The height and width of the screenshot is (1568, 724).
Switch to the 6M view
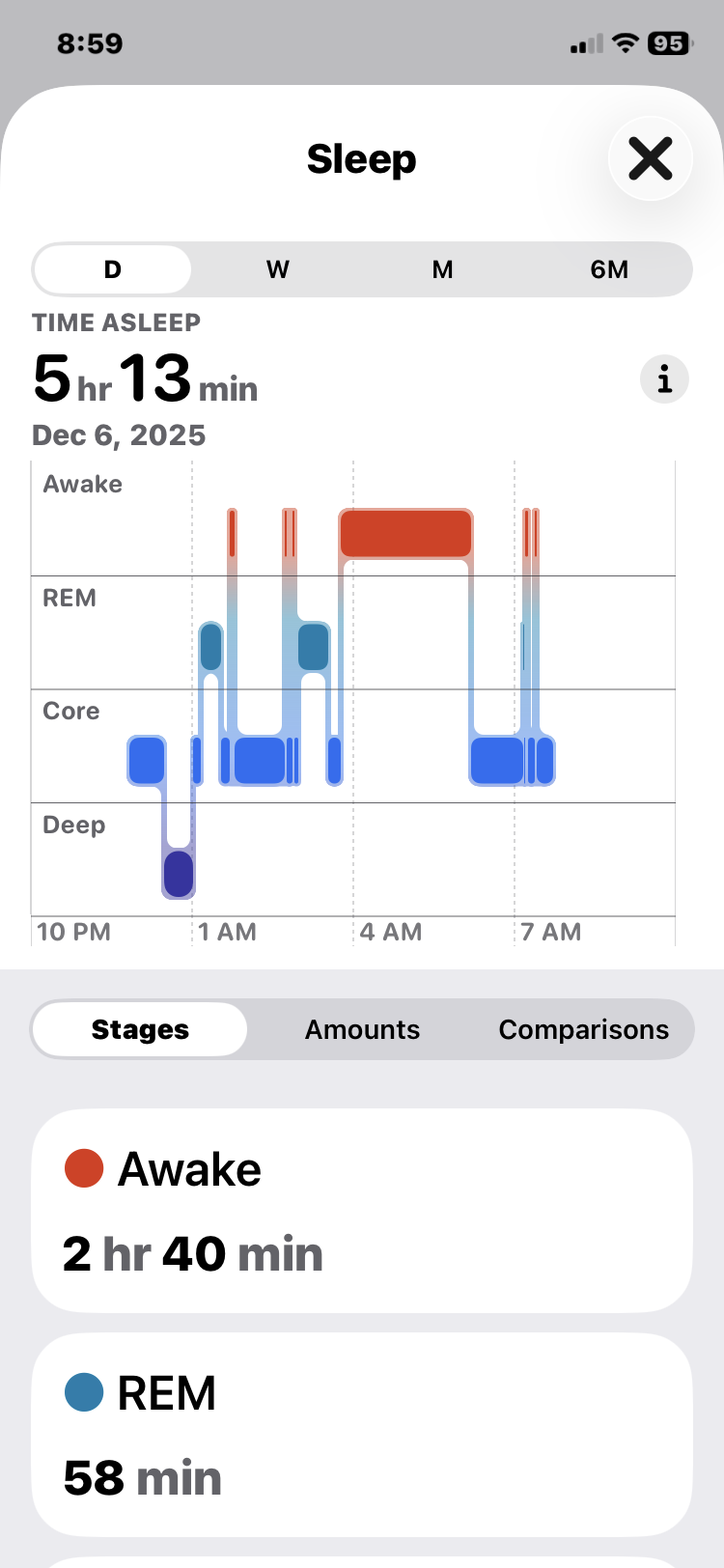point(609,269)
